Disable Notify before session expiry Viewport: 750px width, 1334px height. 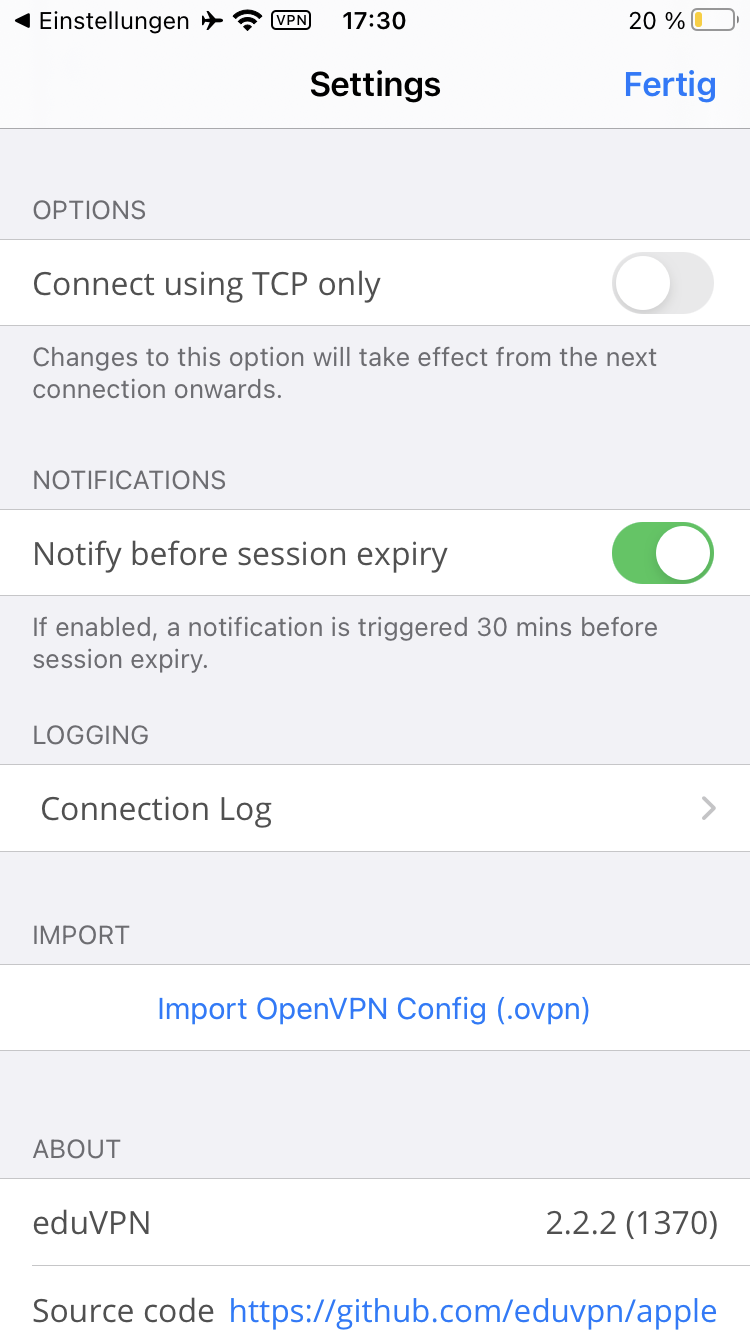pyautogui.click(x=662, y=553)
